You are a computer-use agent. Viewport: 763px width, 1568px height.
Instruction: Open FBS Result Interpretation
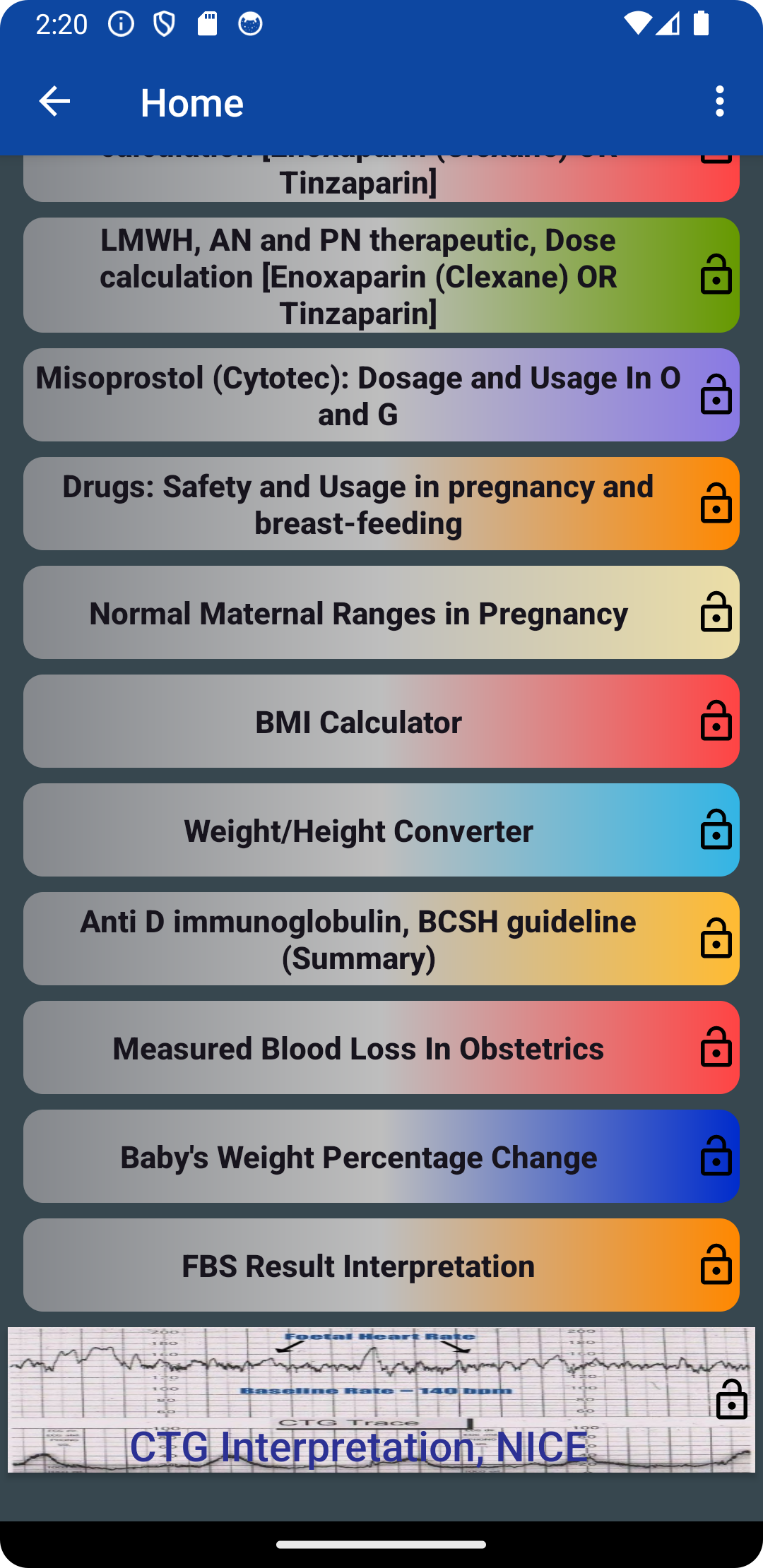click(x=381, y=1265)
